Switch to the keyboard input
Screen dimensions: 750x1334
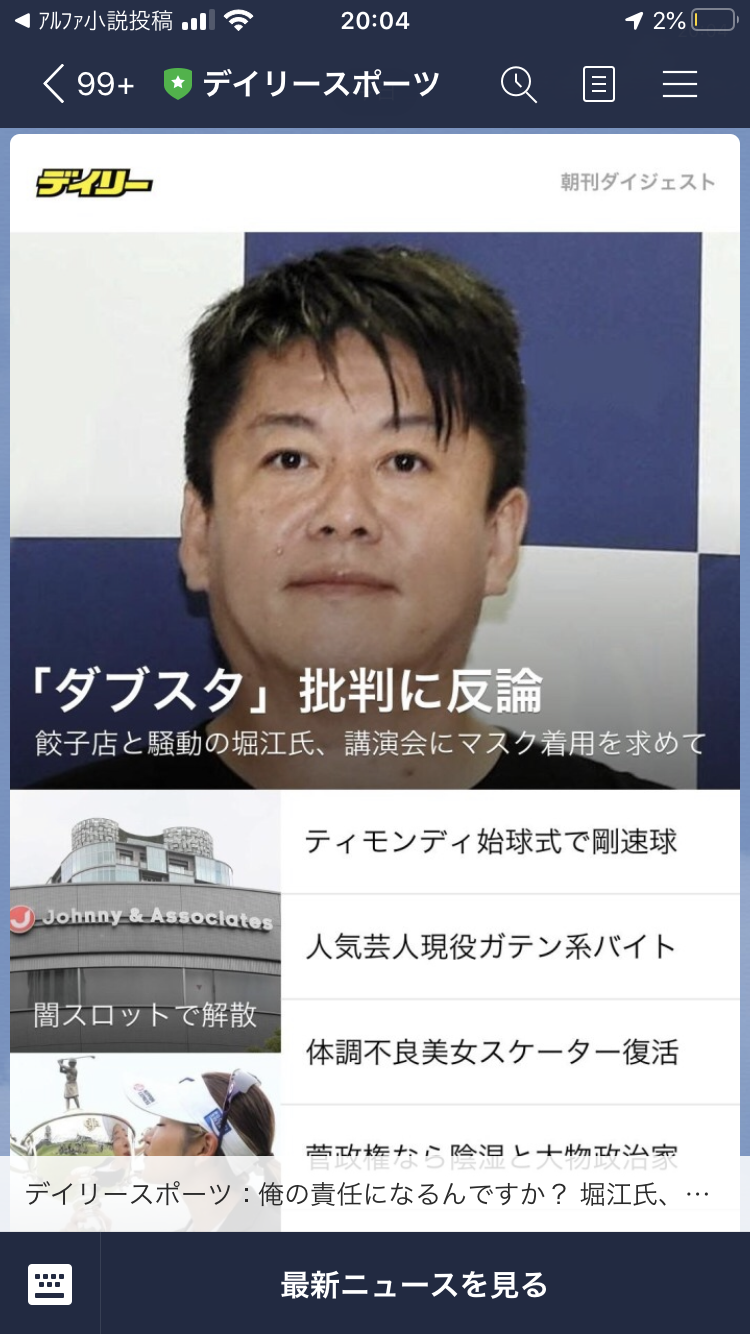tap(50, 1284)
